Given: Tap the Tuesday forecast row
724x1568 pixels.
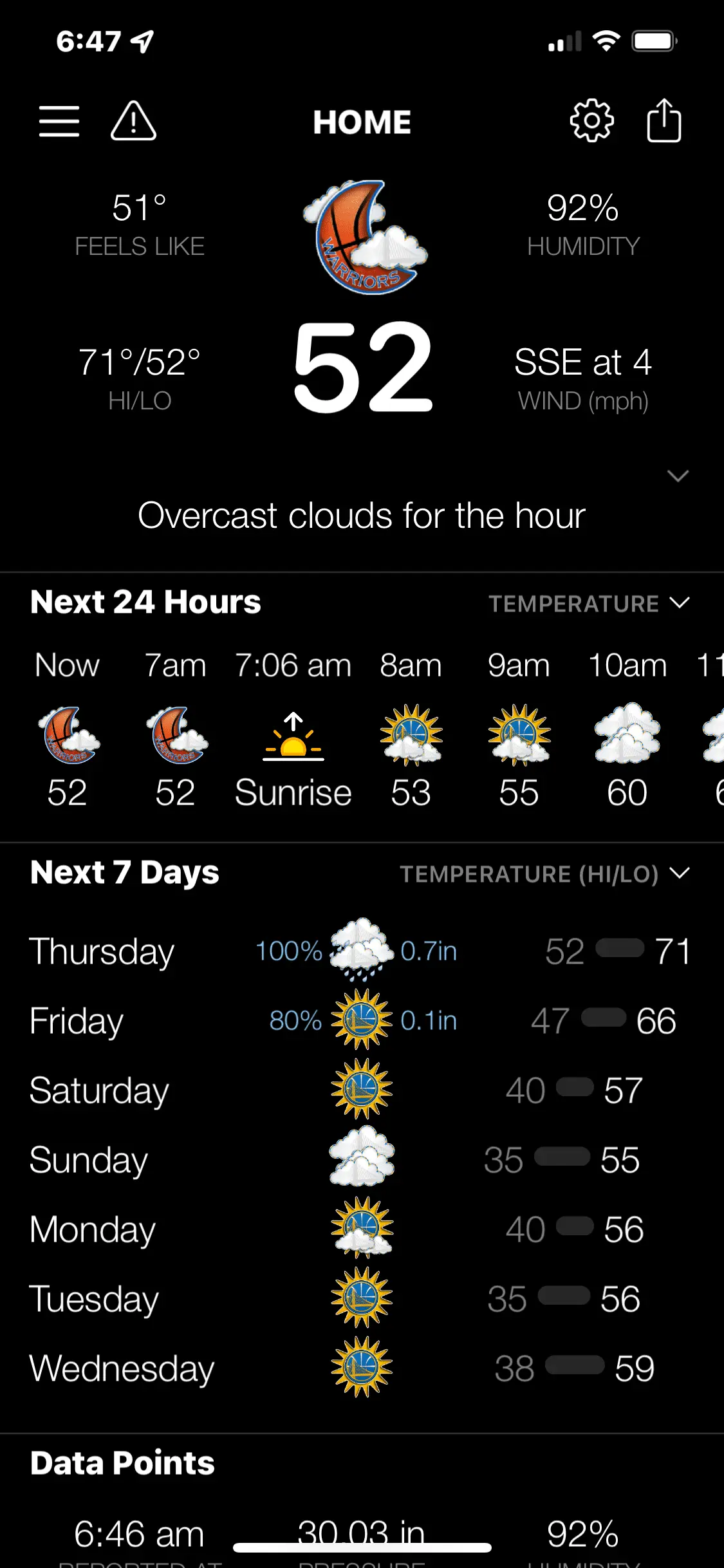Looking at the screenshot, I should 360,1299.
